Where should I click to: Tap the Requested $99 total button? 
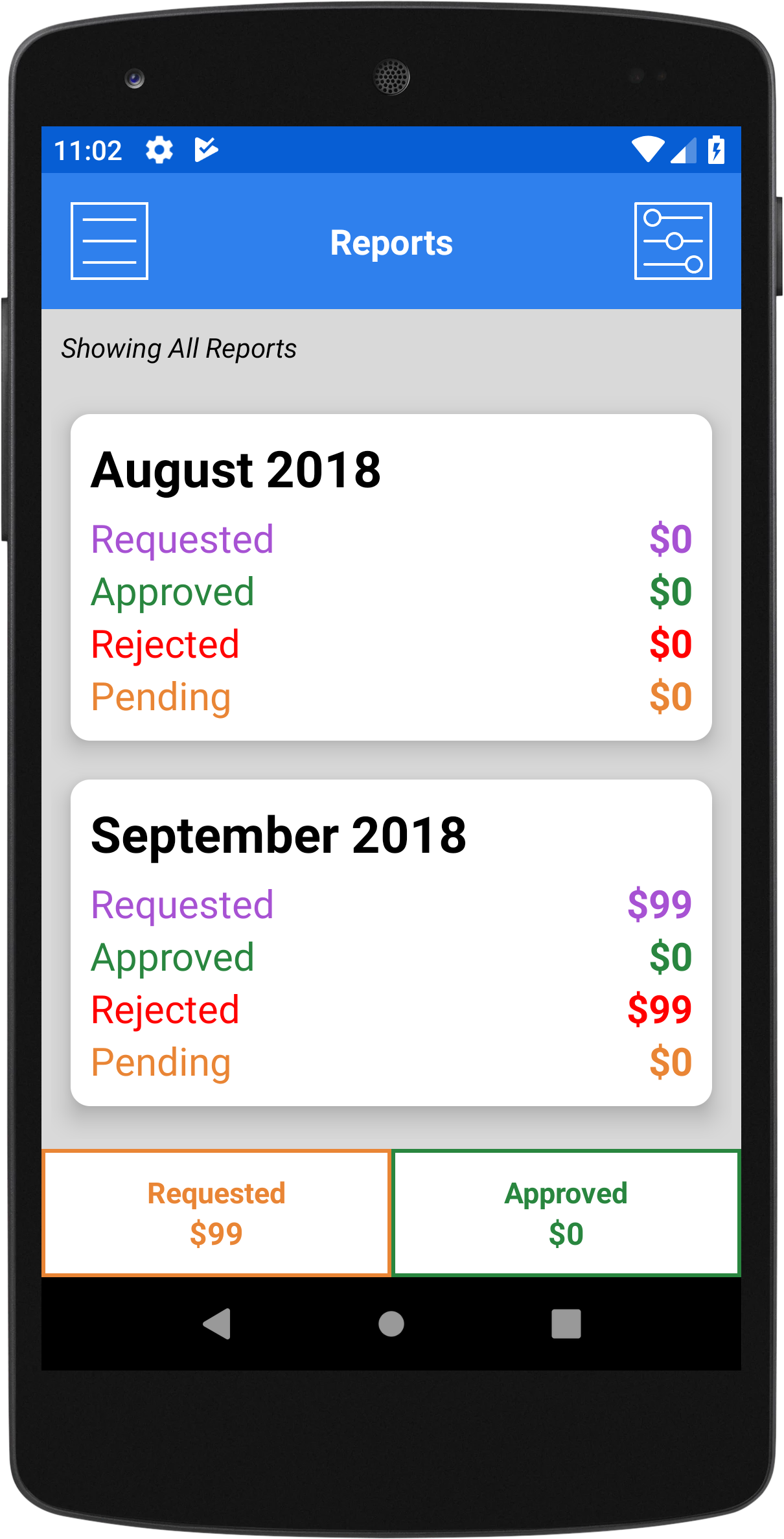(216, 1213)
